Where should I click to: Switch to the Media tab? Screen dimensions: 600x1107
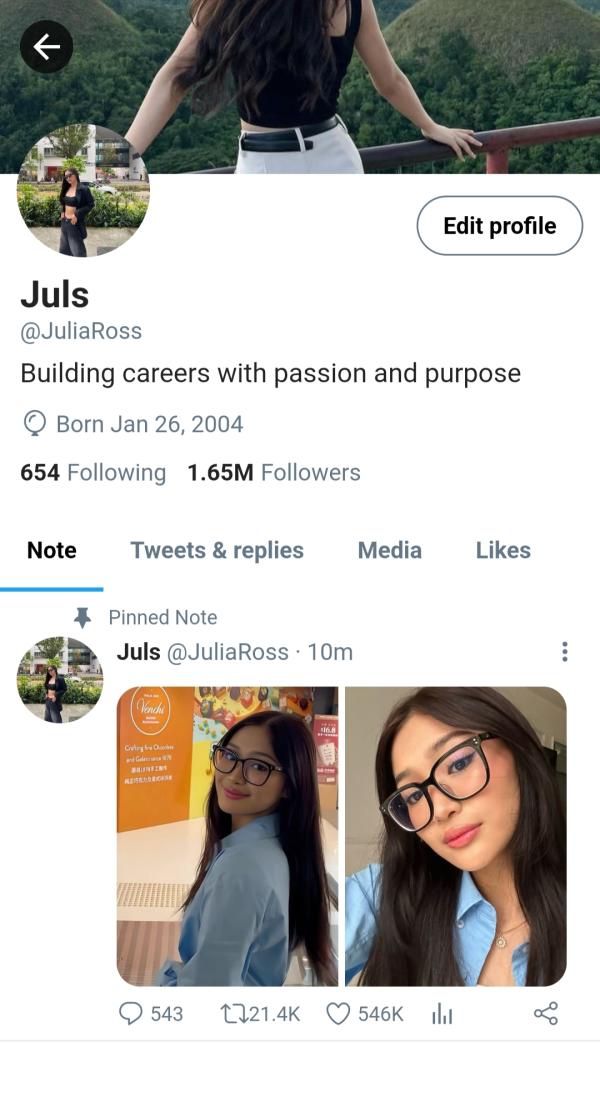(389, 550)
